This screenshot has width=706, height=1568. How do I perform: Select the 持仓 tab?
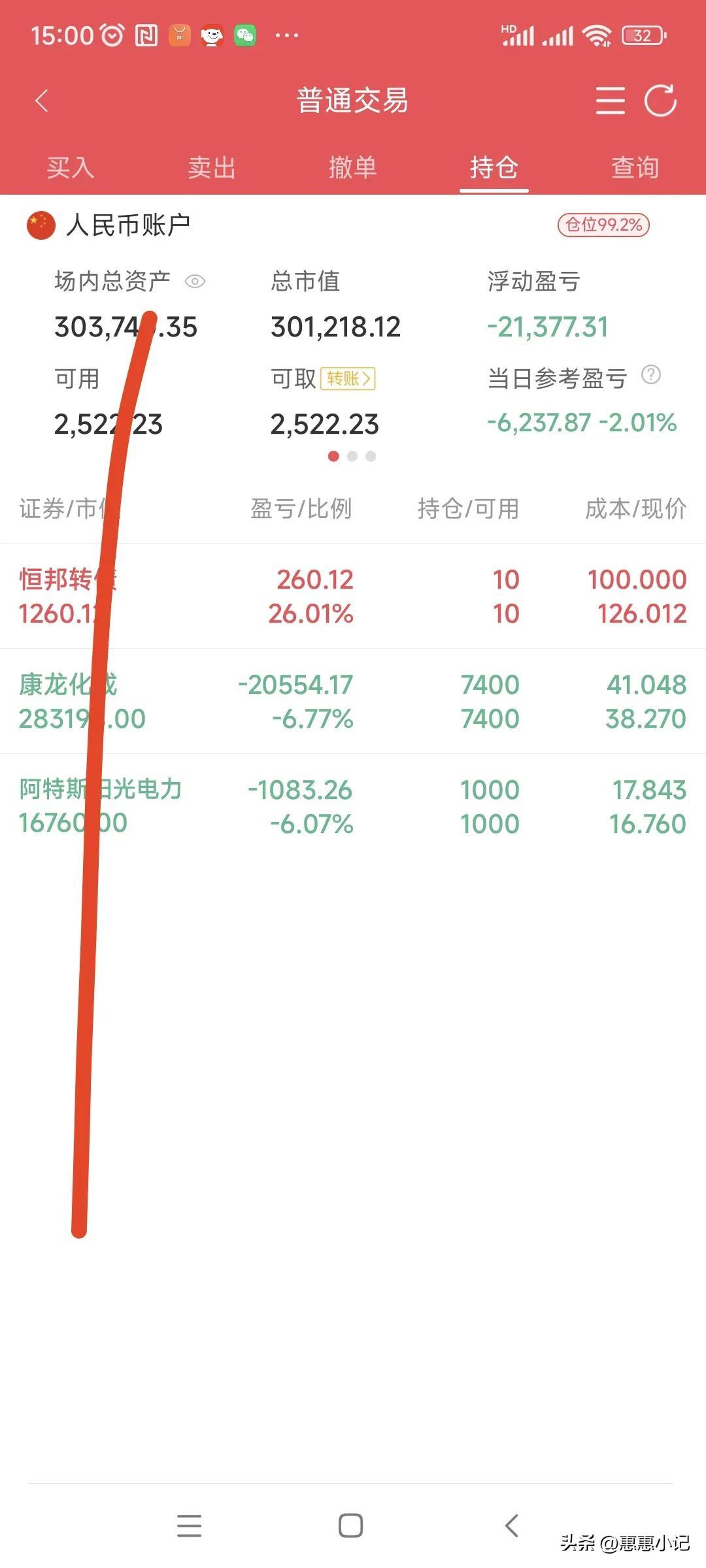point(494,168)
